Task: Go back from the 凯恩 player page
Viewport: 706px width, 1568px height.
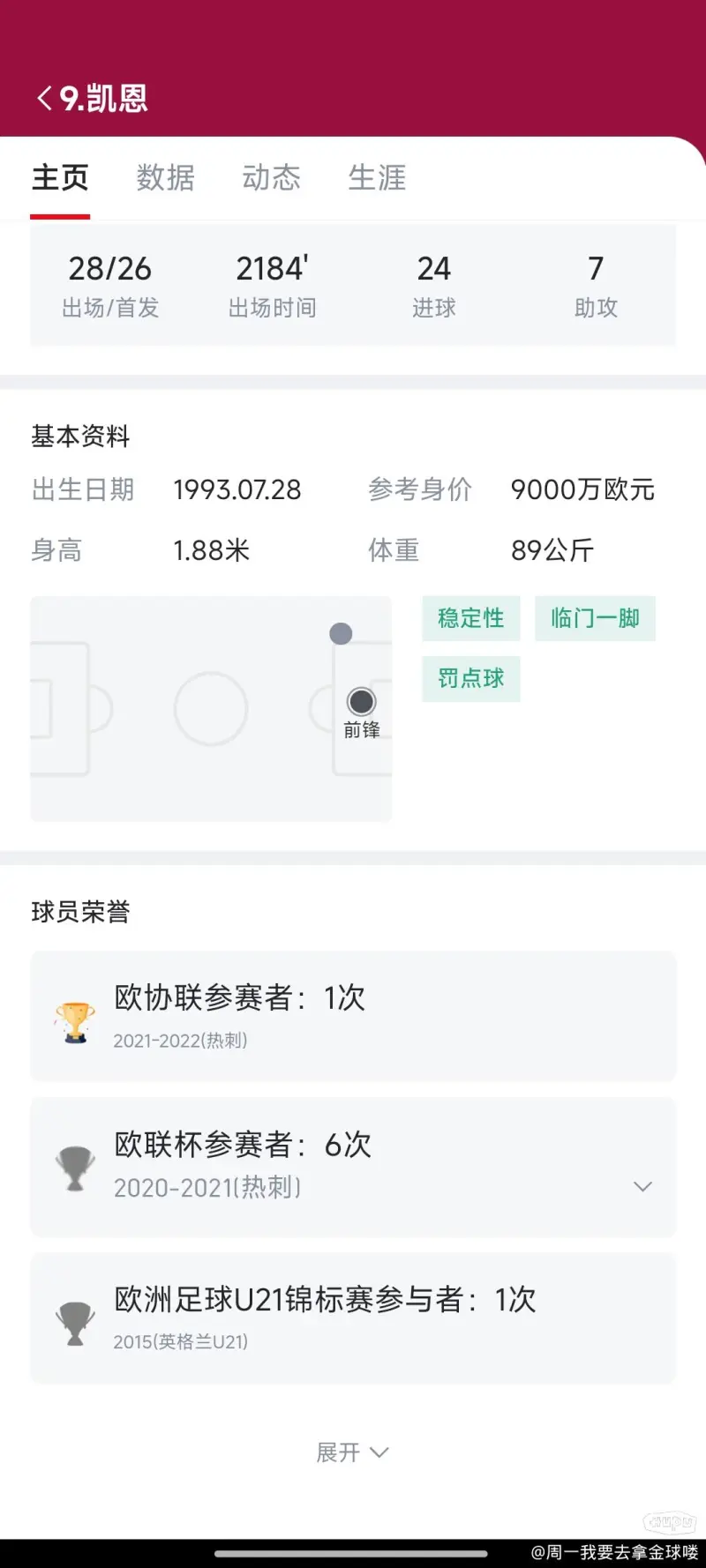Action: [x=44, y=98]
